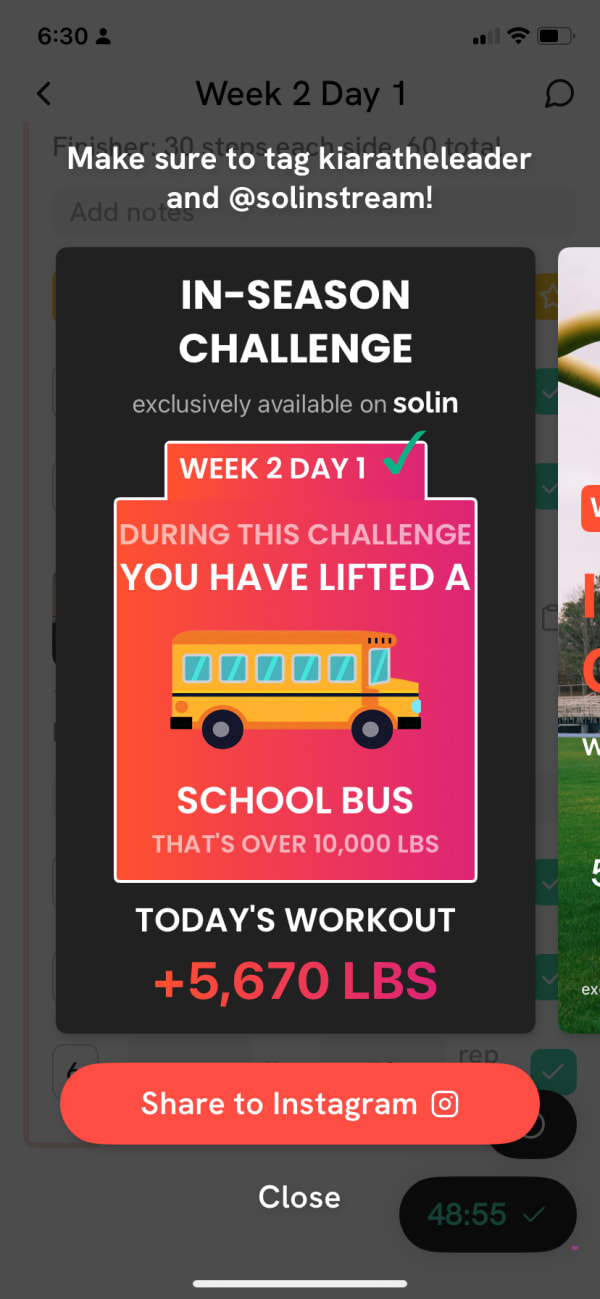Close the in-season challenge share dialog

pyautogui.click(x=299, y=1197)
